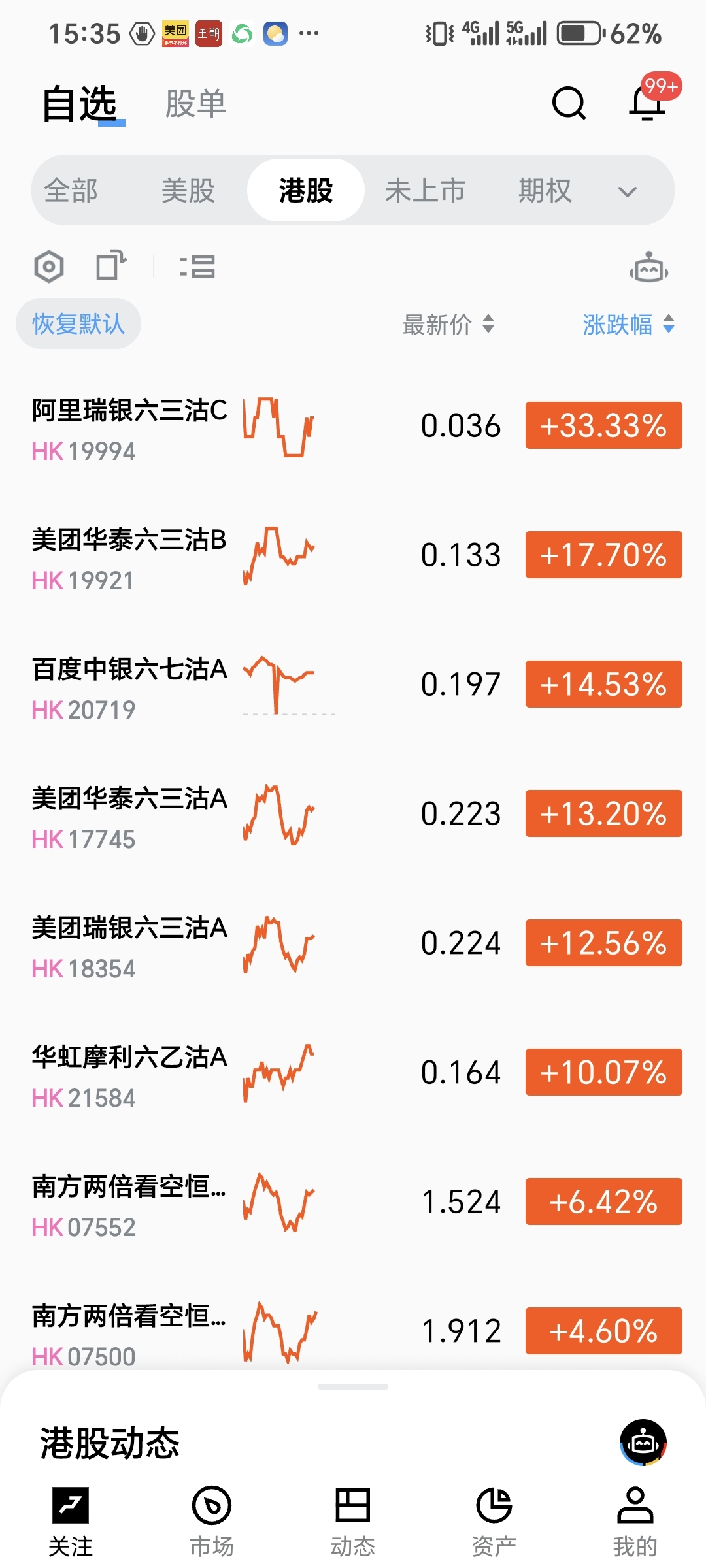Open the AI robot assistant in 港股动态

tap(643, 1443)
